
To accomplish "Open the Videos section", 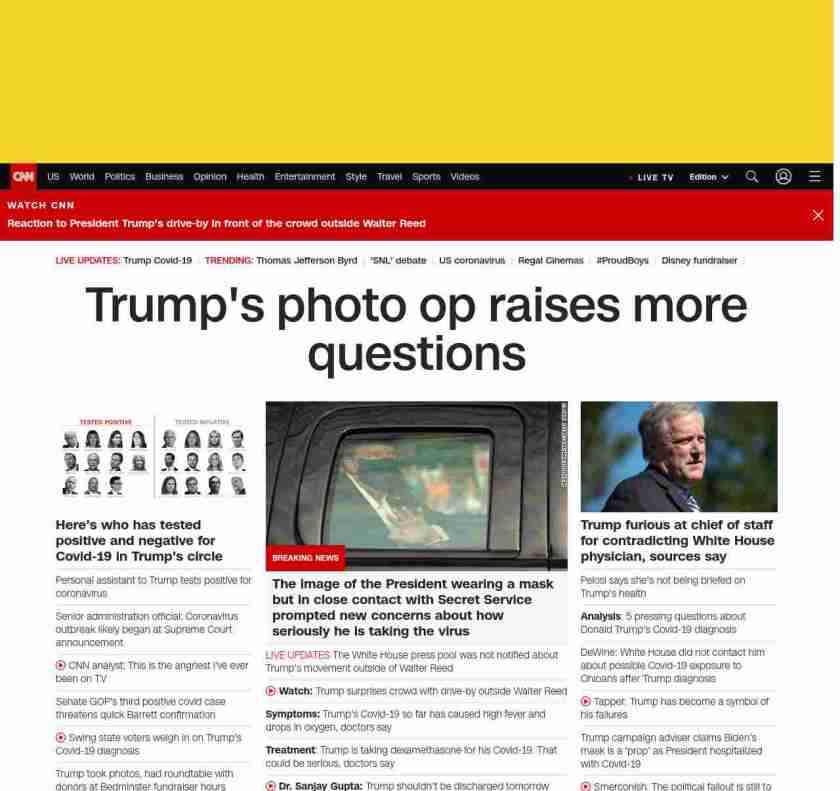I will coord(465,177).
